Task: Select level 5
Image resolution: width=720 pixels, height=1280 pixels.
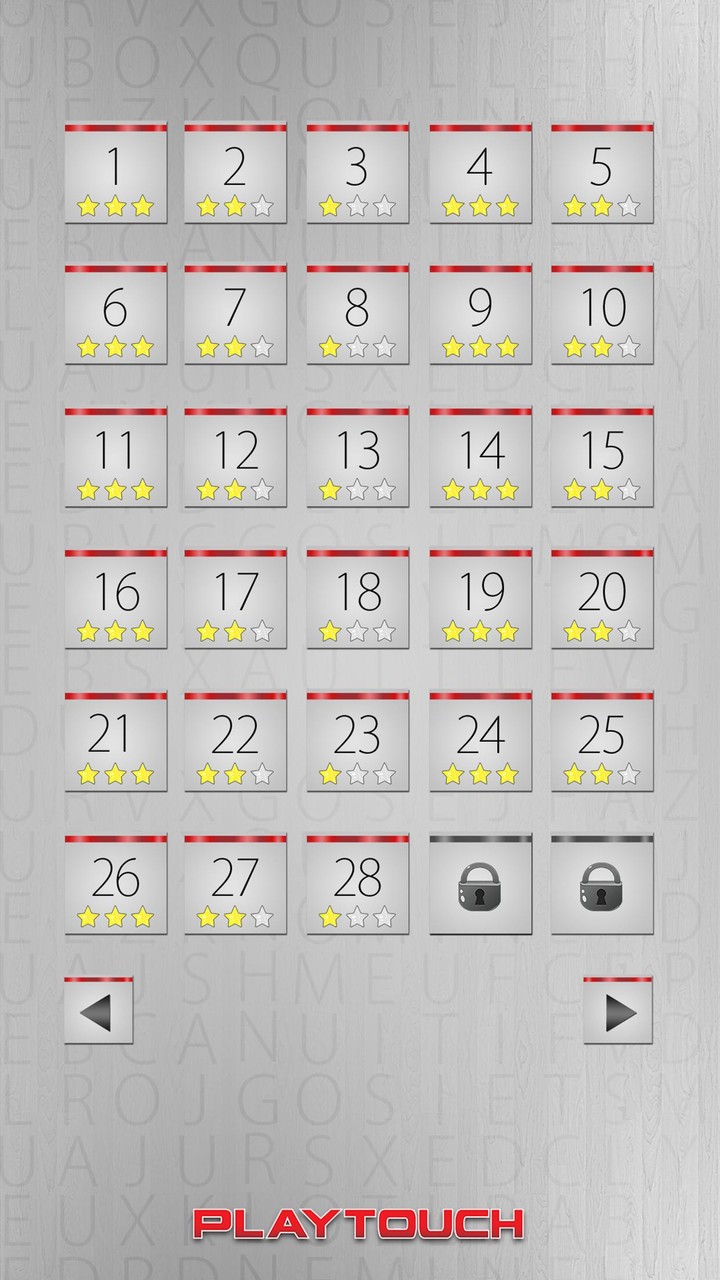Action: tap(601, 175)
